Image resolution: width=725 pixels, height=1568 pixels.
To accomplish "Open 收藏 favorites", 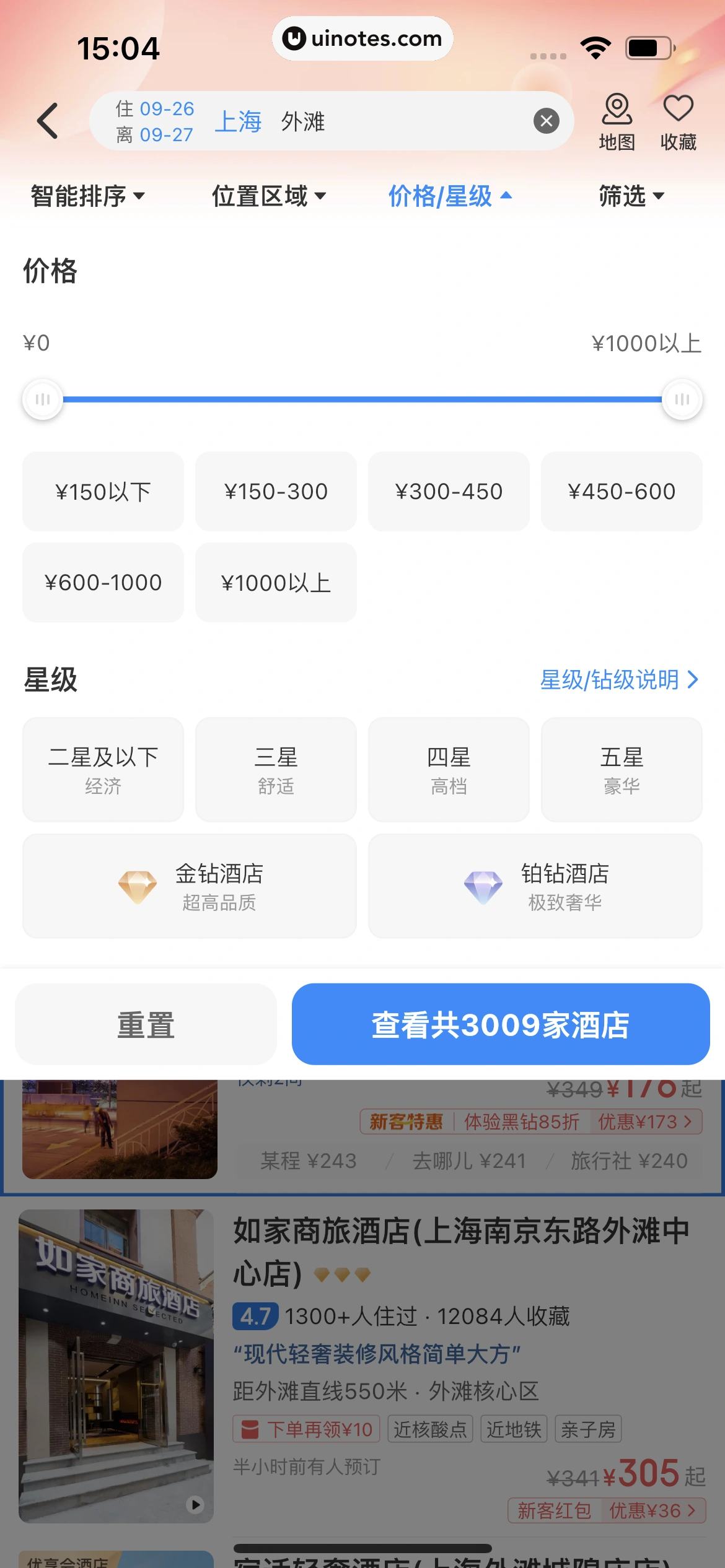I will [678, 122].
